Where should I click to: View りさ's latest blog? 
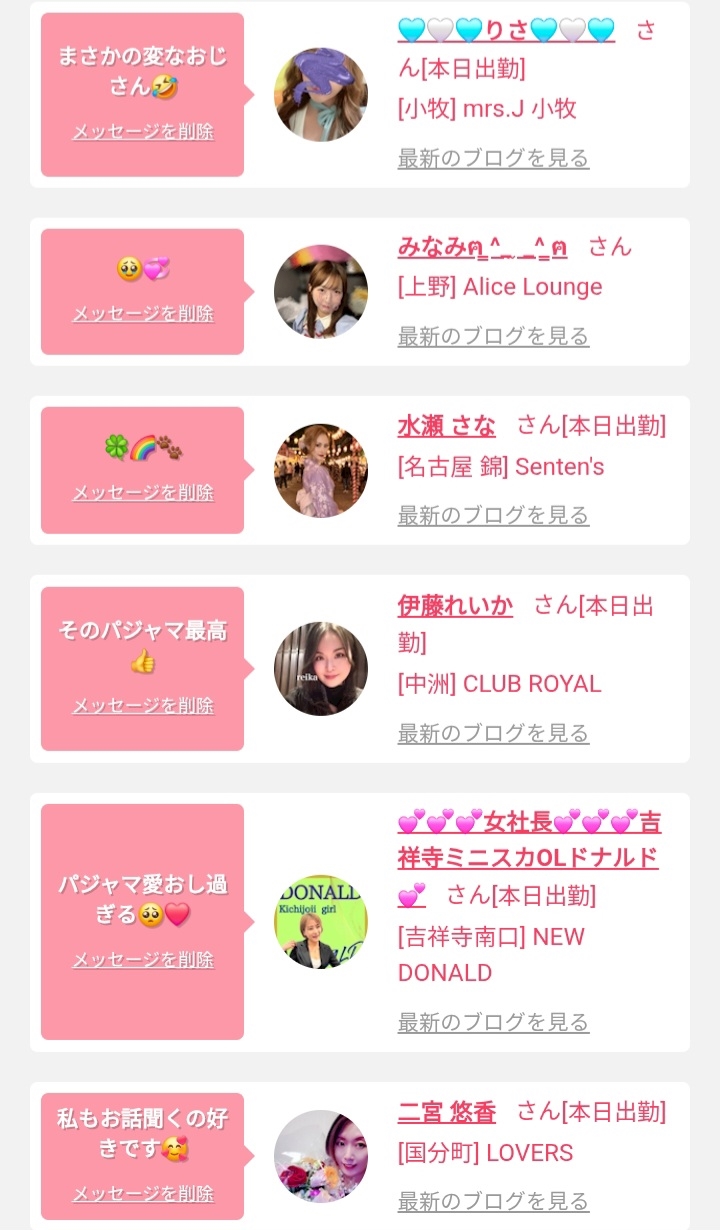493,158
